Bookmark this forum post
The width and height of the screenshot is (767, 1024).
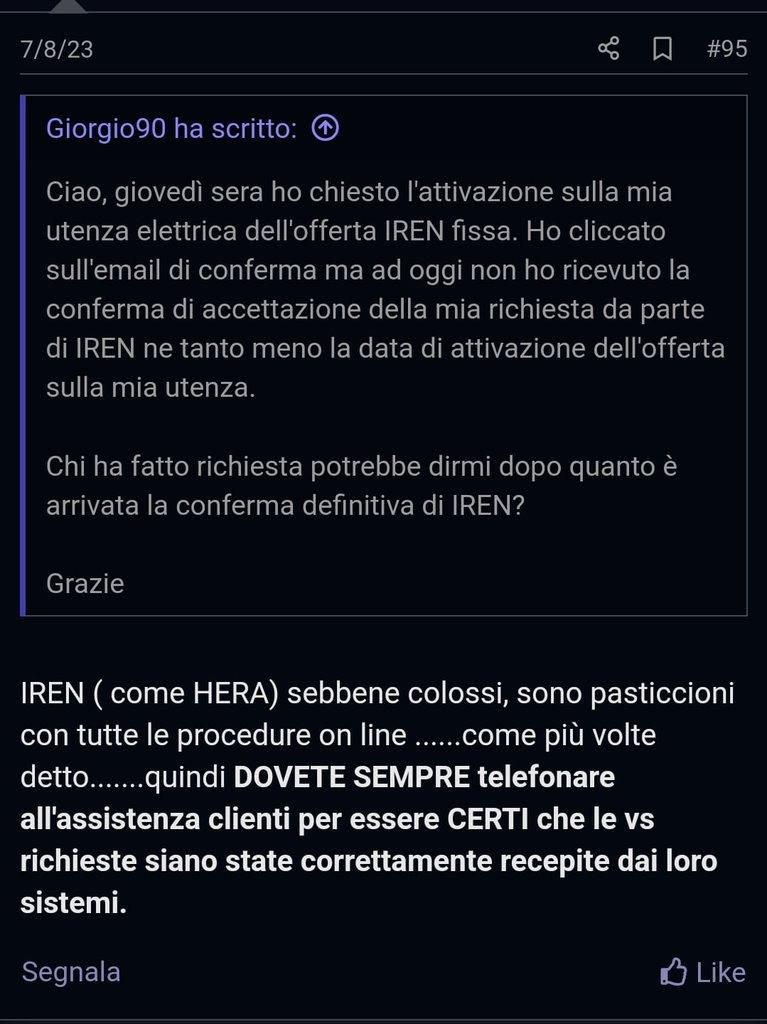click(x=662, y=48)
